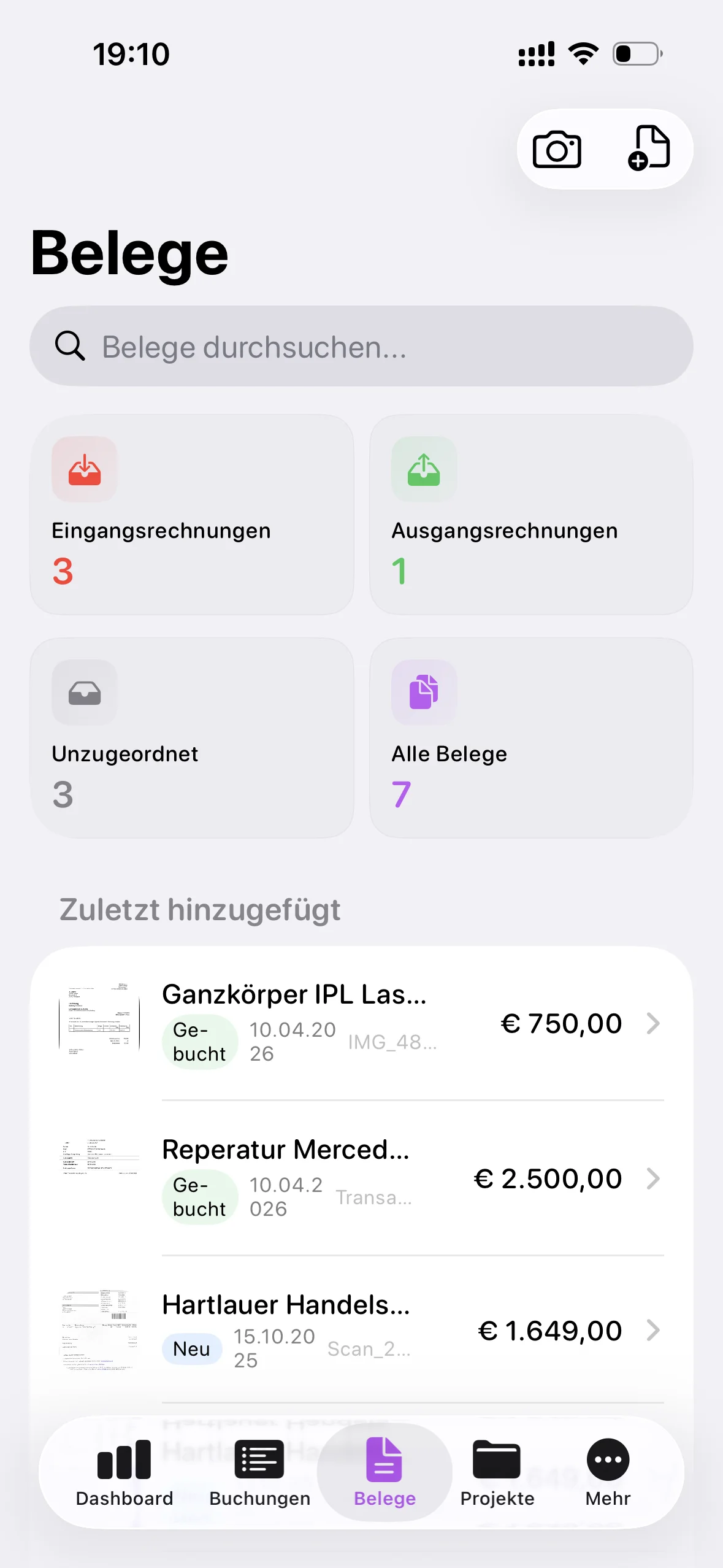
Task: Select the Belege tab
Action: 384,1472
